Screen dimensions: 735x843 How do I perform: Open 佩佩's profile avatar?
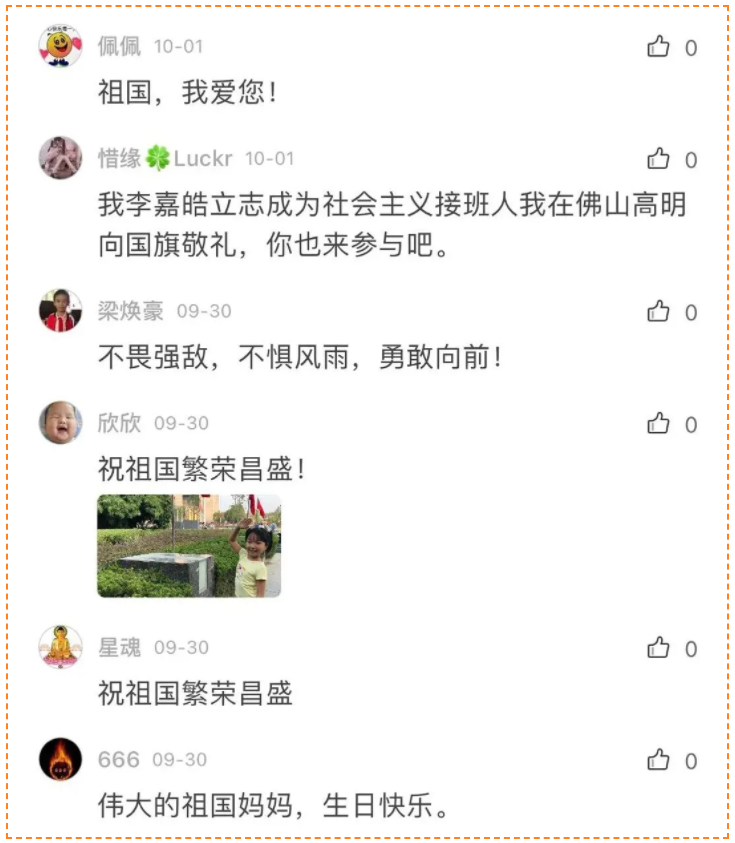(x=60, y=46)
